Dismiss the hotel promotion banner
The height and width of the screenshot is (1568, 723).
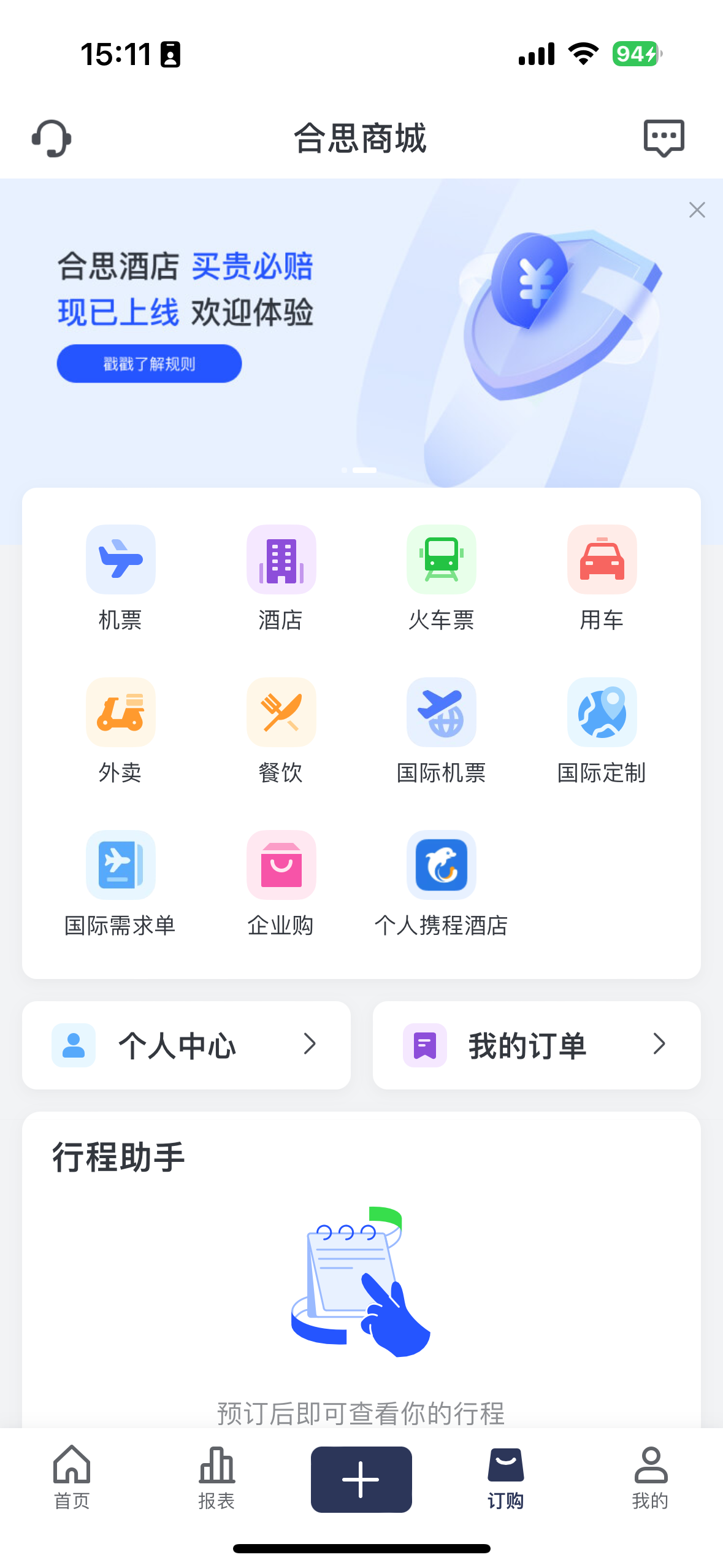coord(697,210)
